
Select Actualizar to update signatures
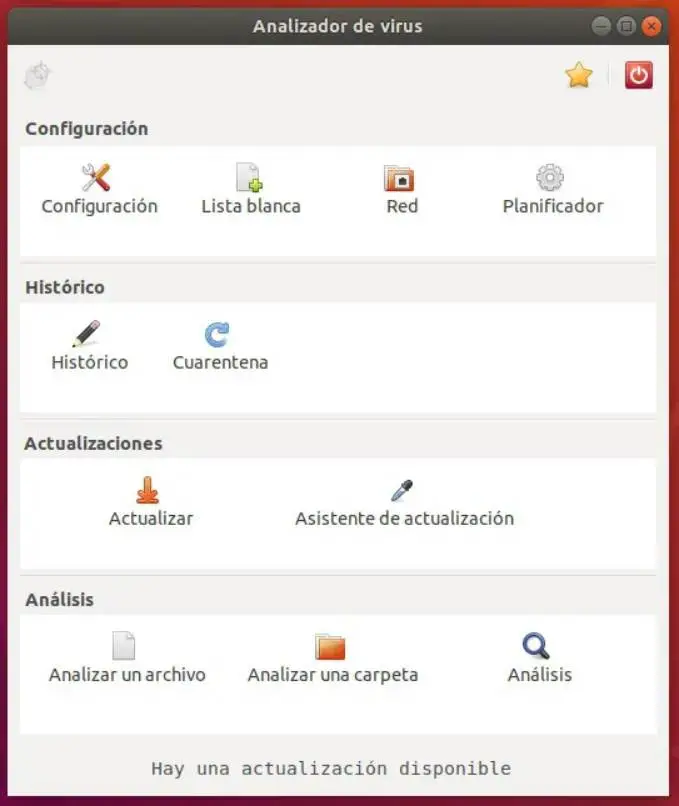point(150,502)
